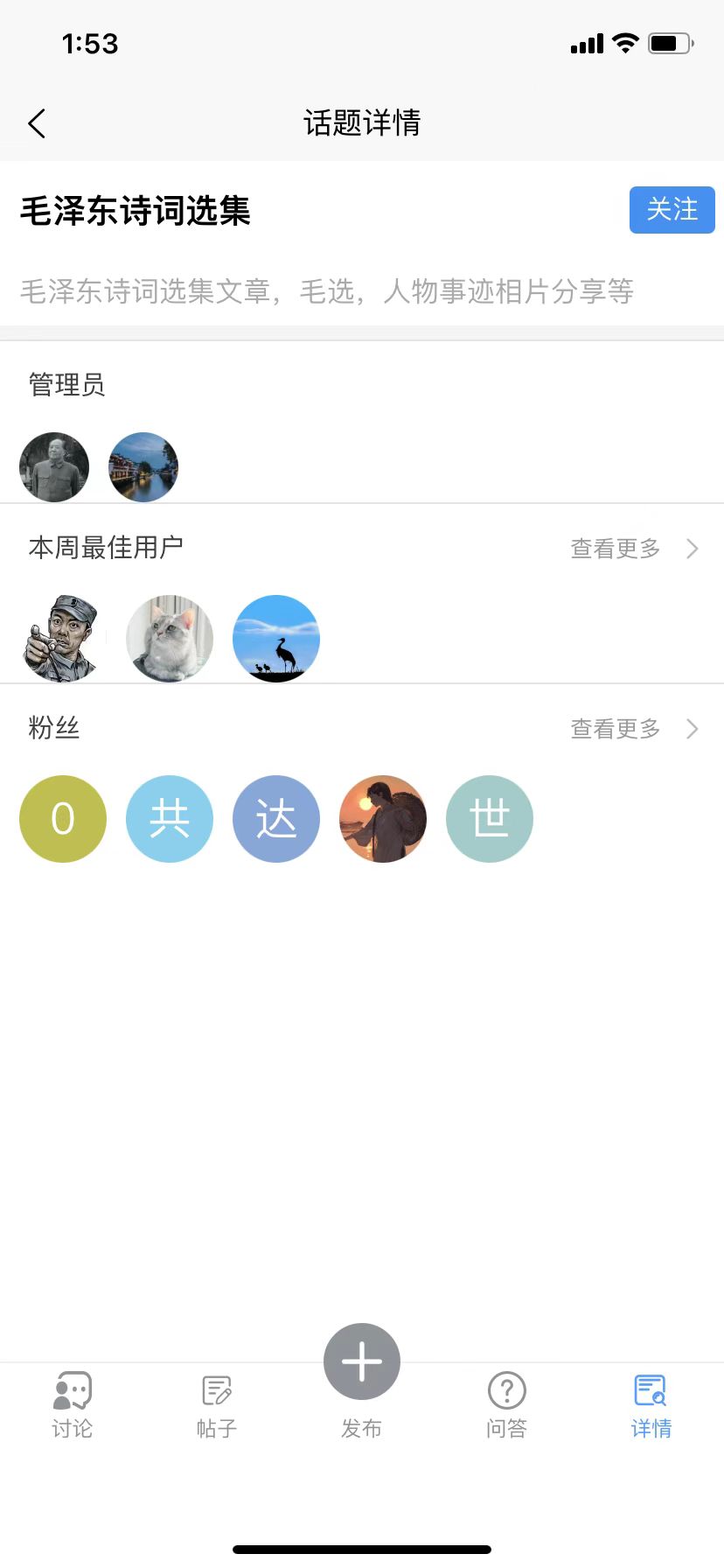Tap the 发布 plus button
724x1568 pixels.
click(x=362, y=1362)
